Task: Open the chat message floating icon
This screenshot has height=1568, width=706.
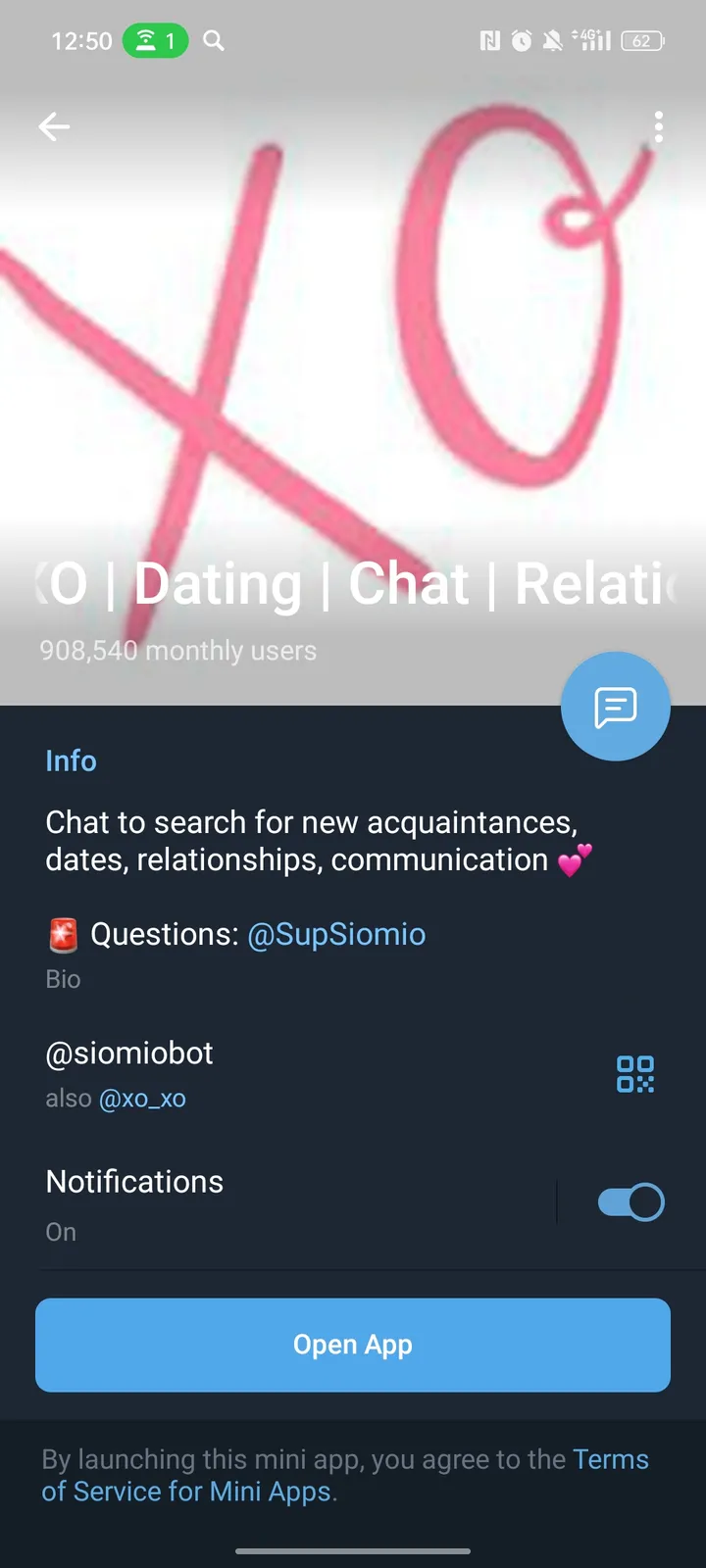Action: pos(615,706)
